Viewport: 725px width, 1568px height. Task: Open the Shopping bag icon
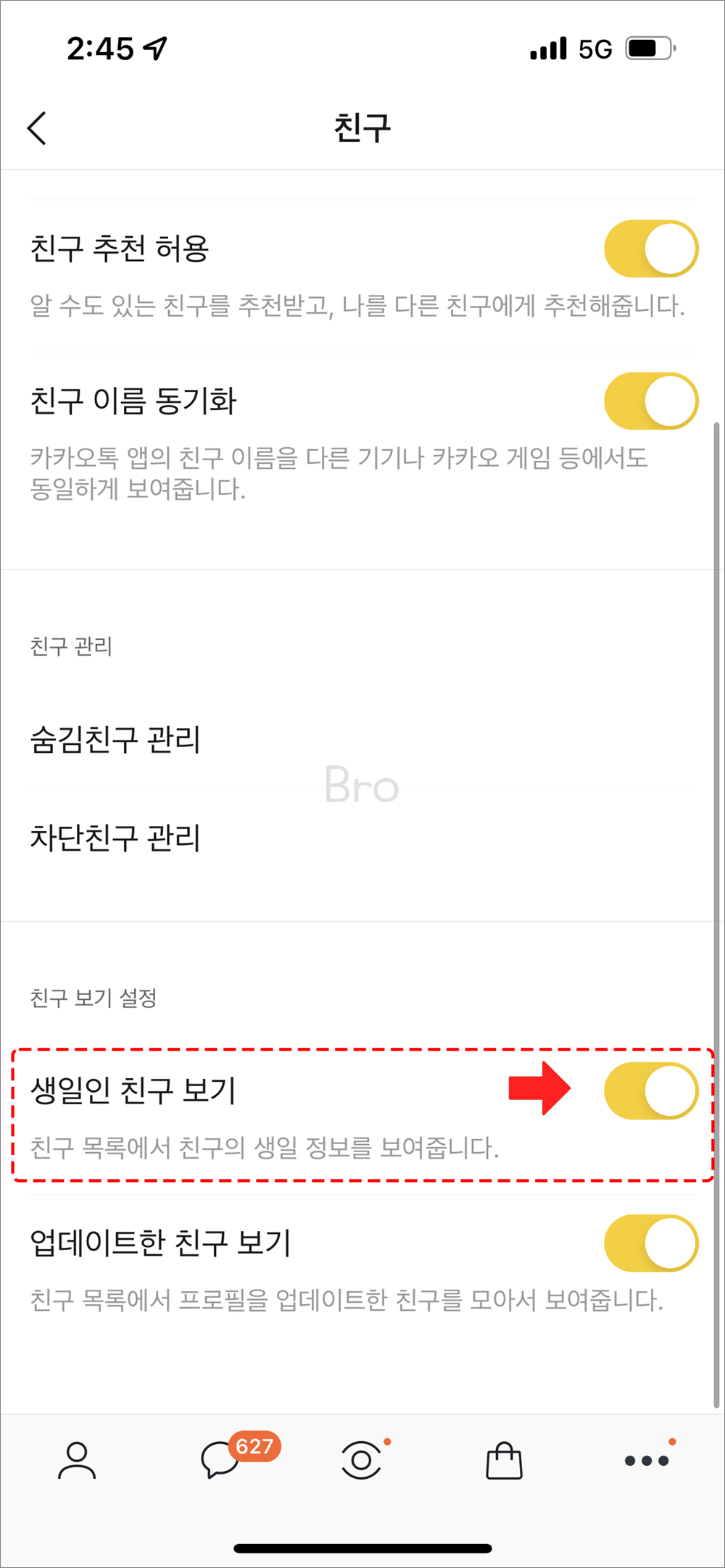(505, 1460)
